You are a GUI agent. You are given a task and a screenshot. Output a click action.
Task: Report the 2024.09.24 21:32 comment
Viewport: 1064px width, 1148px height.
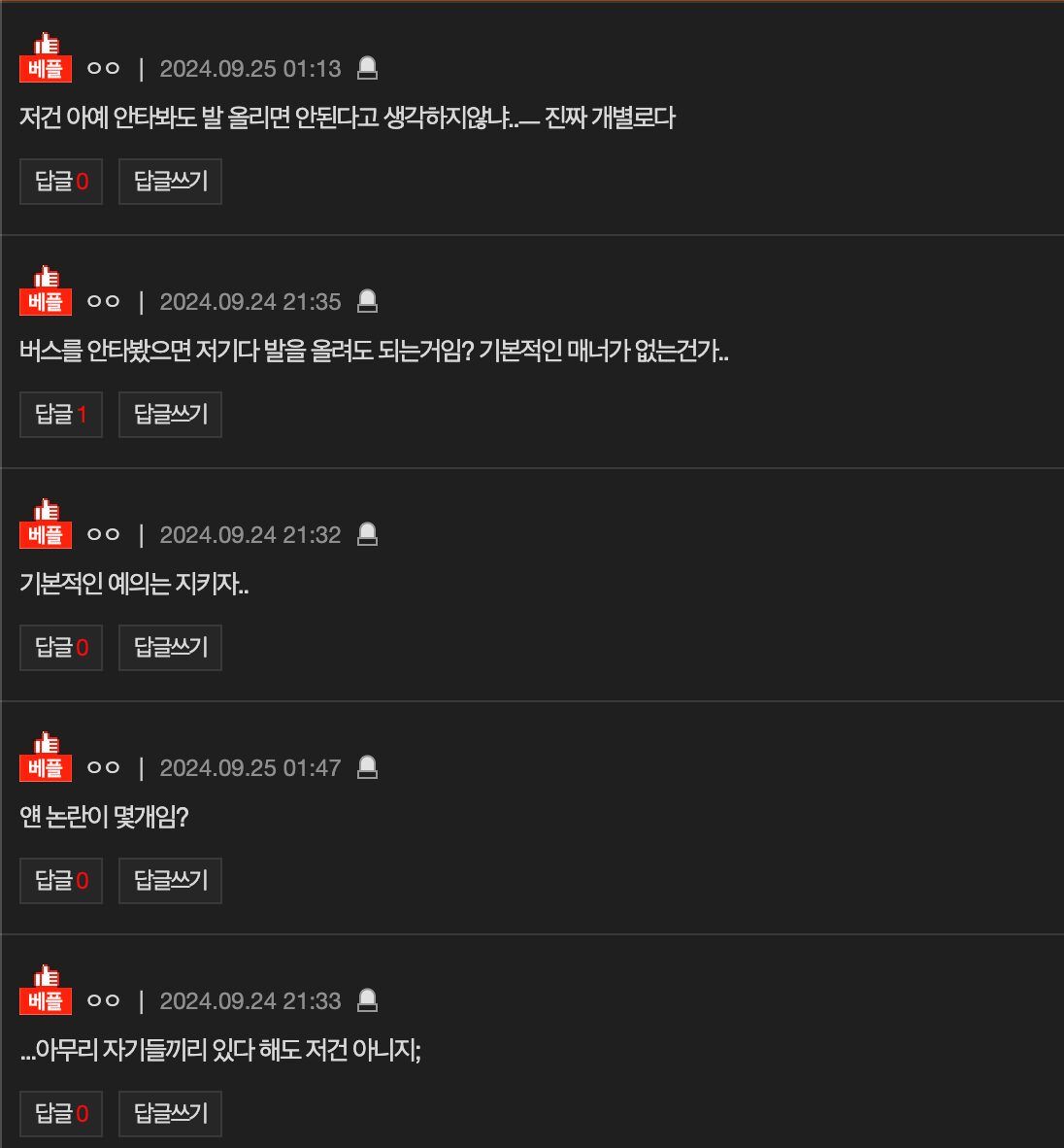[x=367, y=535]
